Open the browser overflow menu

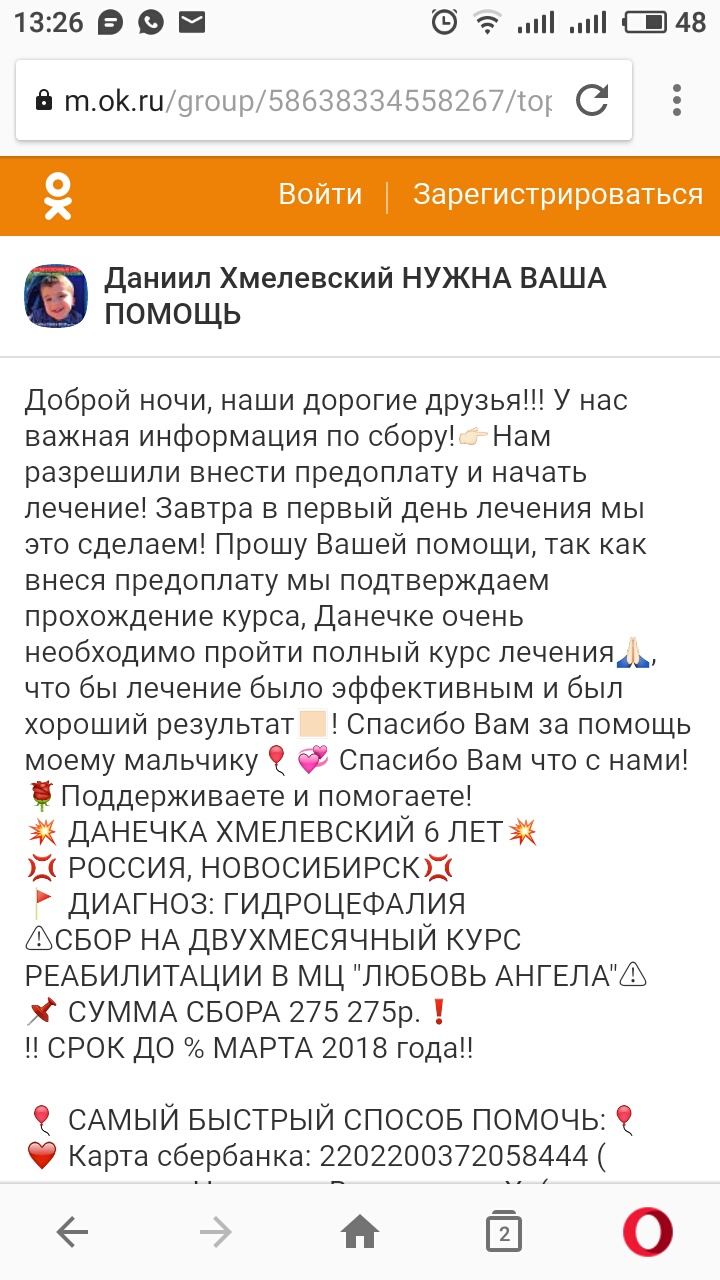tap(677, 100)
